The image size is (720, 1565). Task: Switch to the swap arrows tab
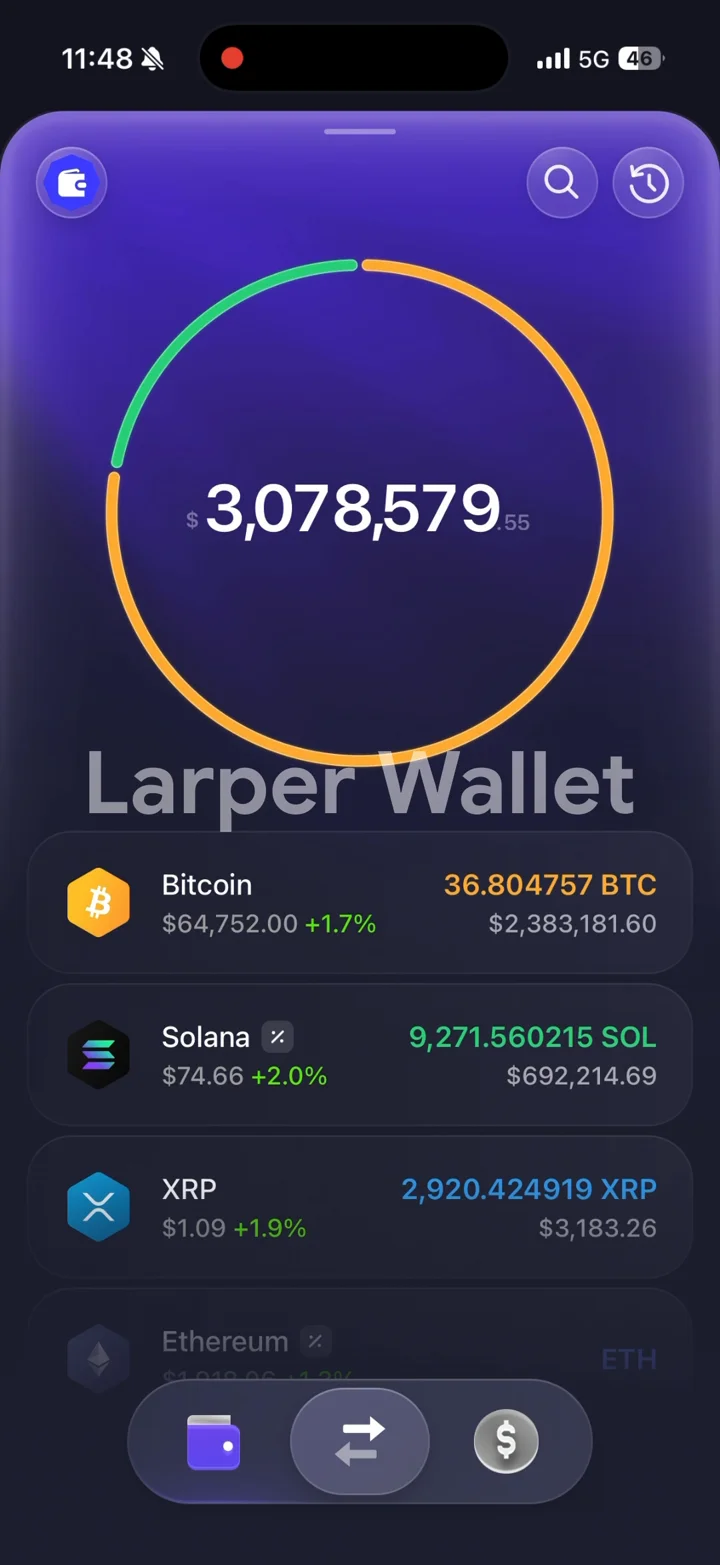tap(360, 1441)
